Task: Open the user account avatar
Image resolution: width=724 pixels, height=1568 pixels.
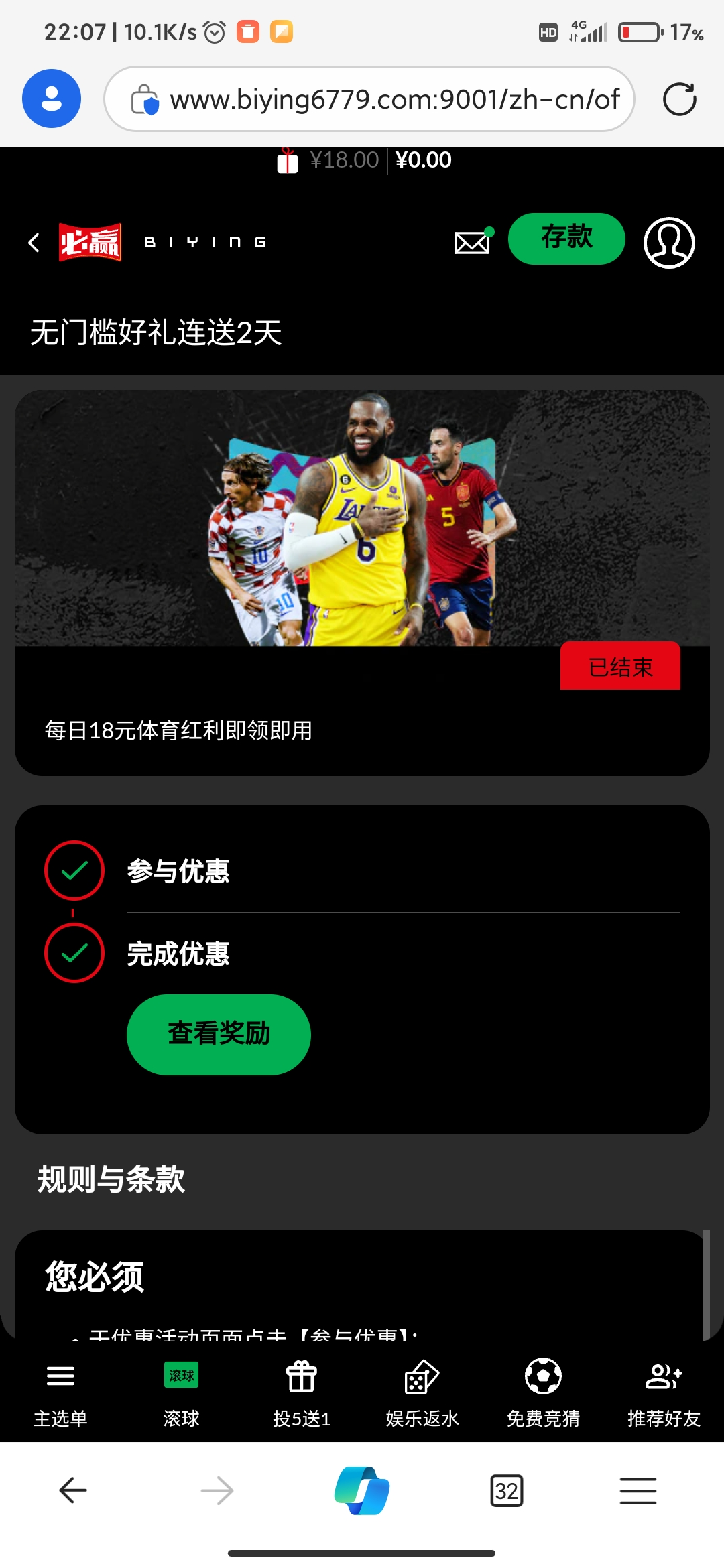Action: coord(668,243)
